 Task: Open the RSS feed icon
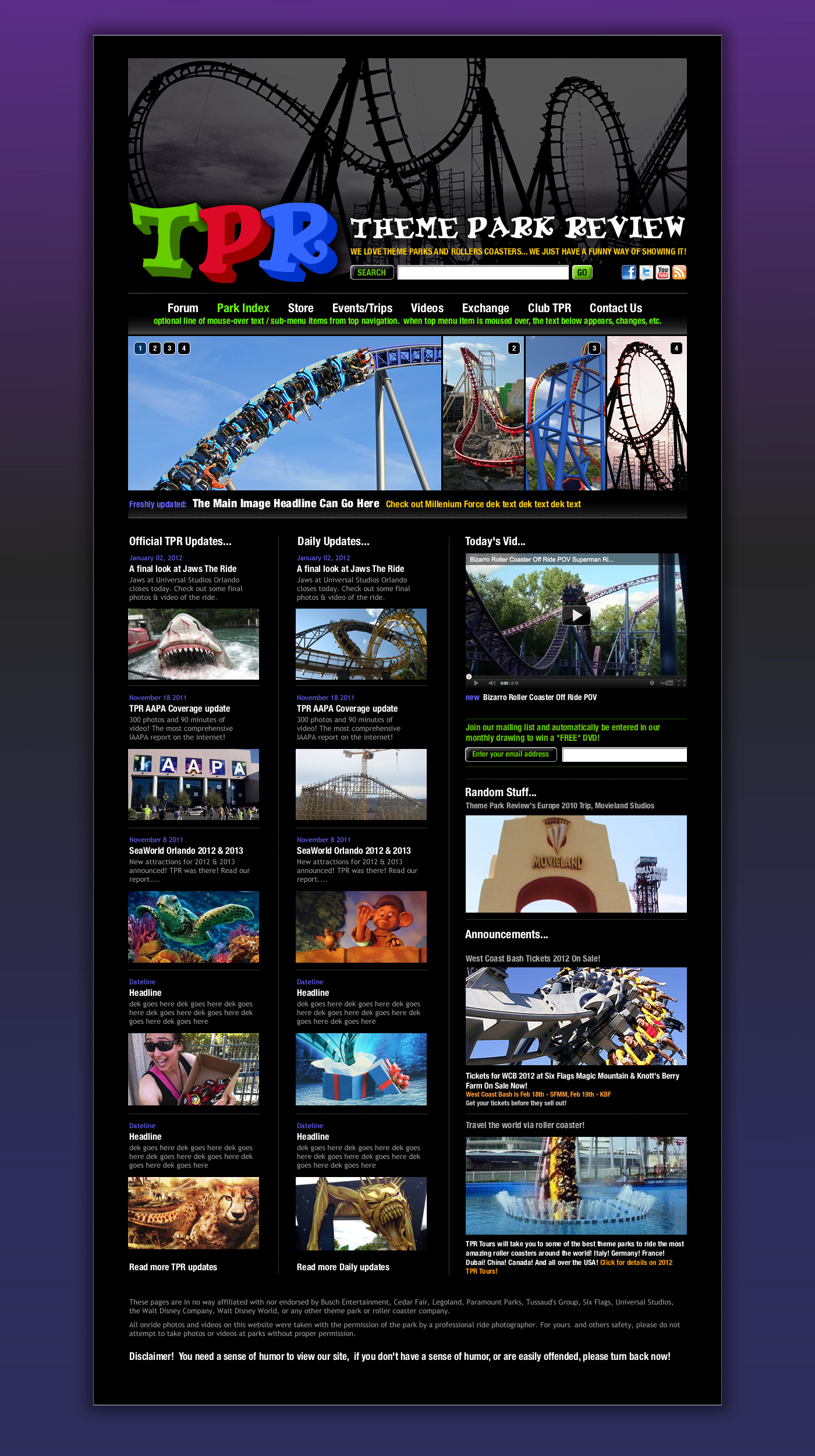coord(679,272)
